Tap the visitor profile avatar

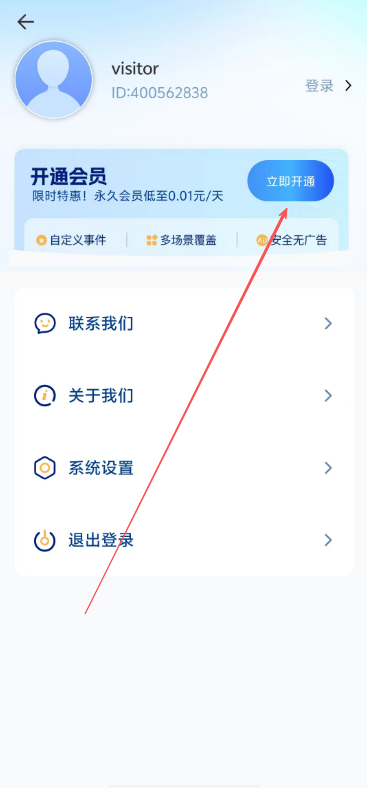54,80
